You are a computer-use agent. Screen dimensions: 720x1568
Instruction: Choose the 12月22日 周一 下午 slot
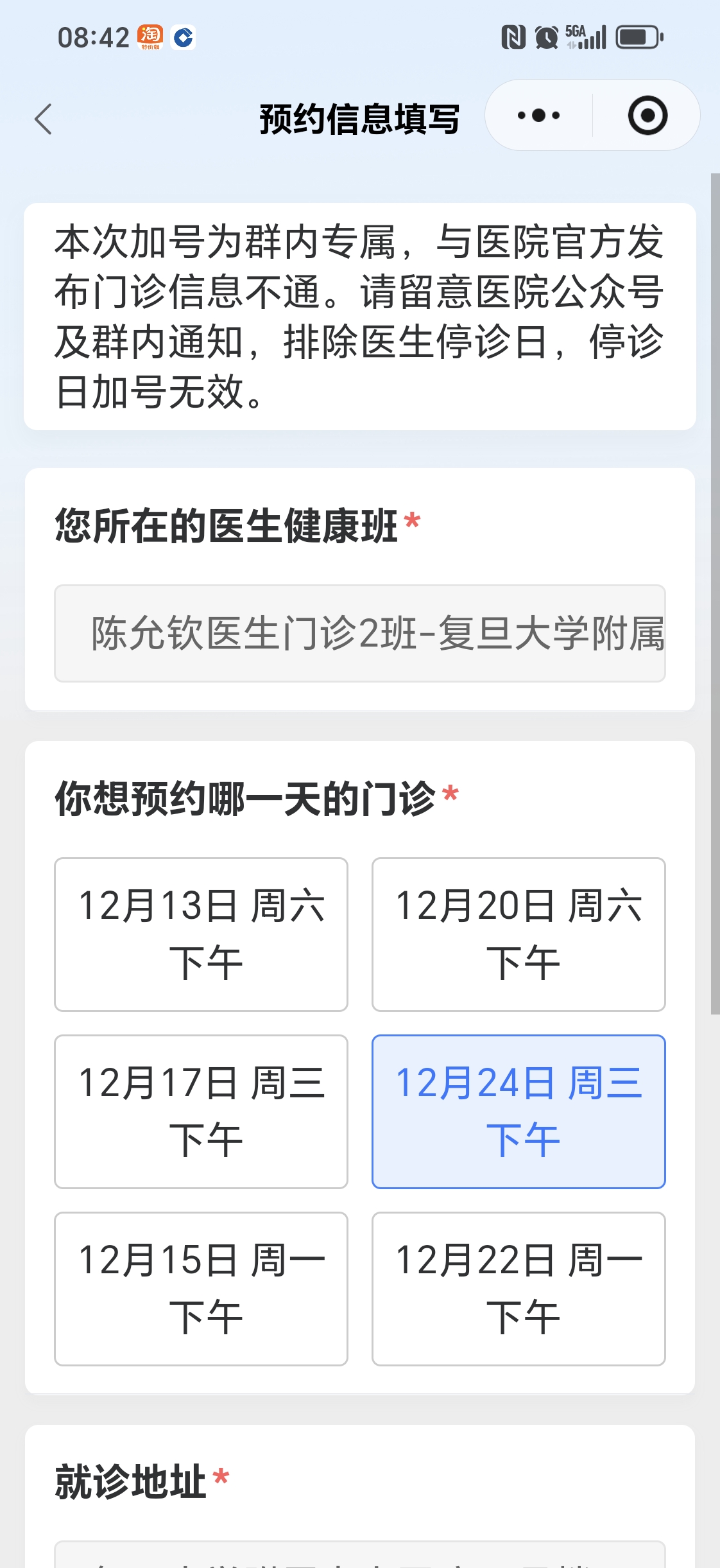[519, 1289]
